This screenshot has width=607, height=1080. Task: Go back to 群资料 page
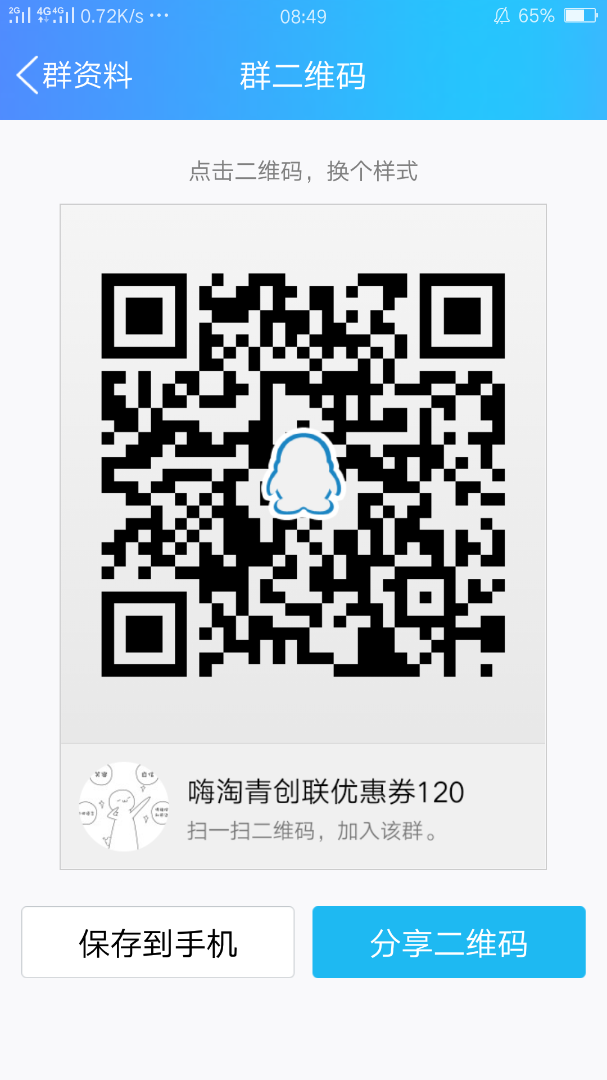click(73, 76)
